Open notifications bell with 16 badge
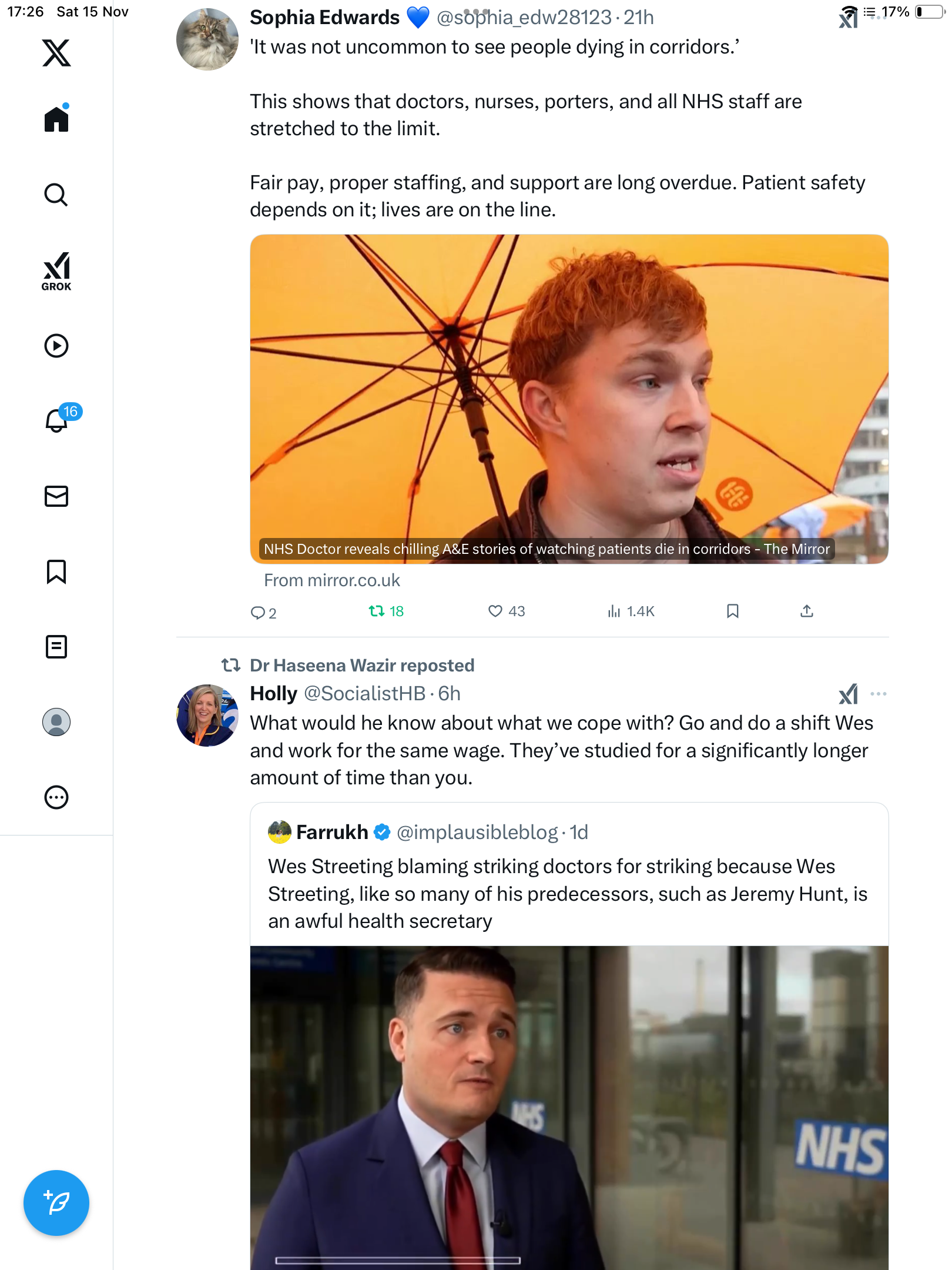Viewport: 952px width, 1270px height. pos(58,421)
